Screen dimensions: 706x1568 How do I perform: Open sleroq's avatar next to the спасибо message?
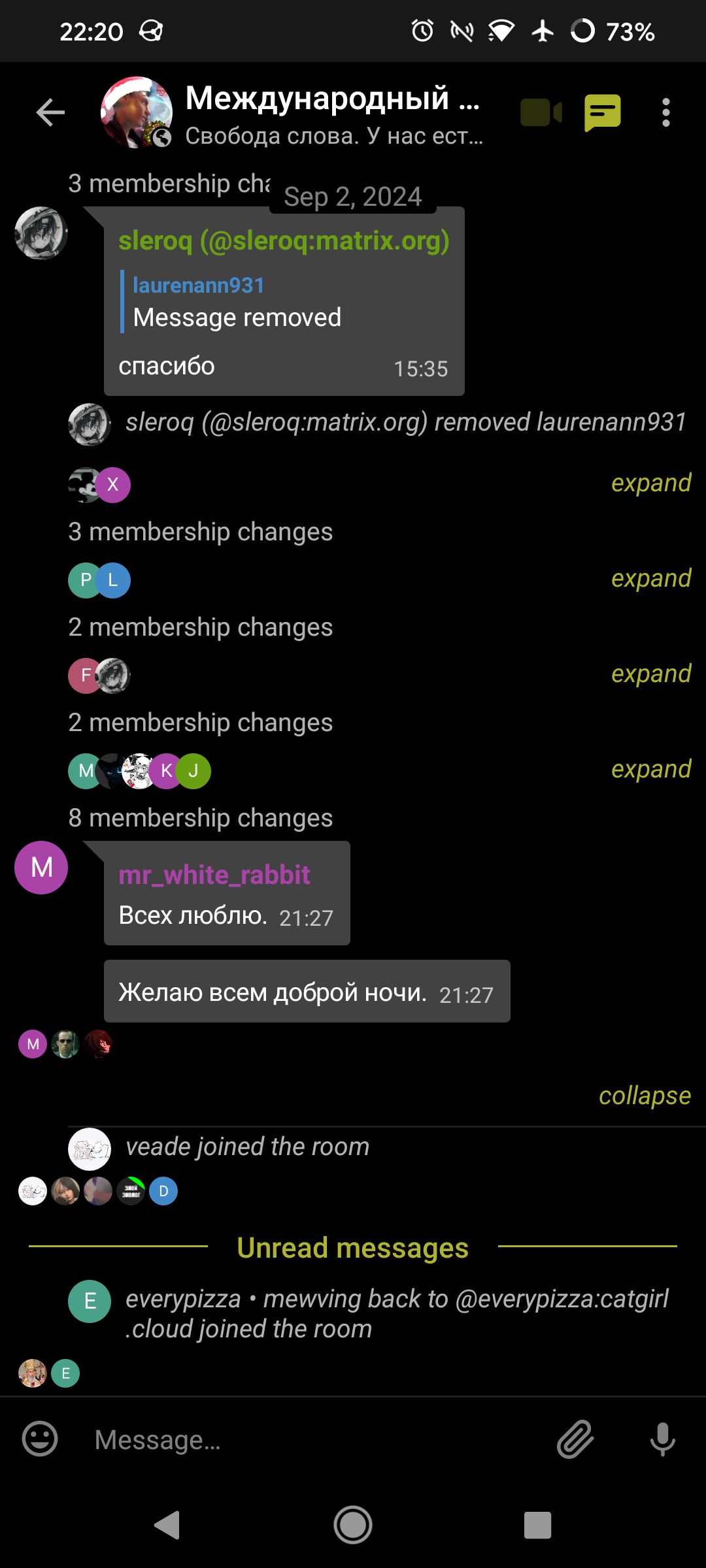pos(41,233)
